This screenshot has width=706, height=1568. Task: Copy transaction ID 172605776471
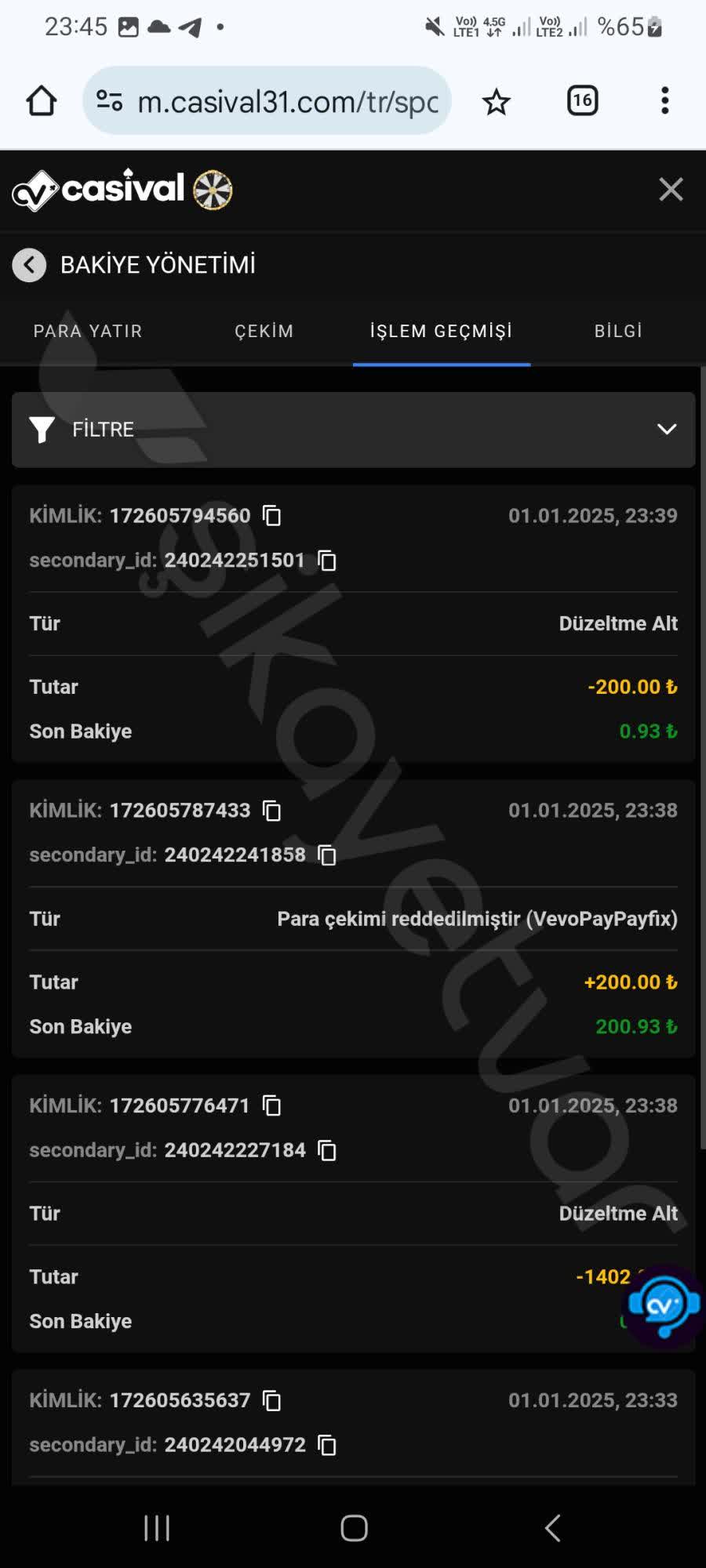point(272,1105)
